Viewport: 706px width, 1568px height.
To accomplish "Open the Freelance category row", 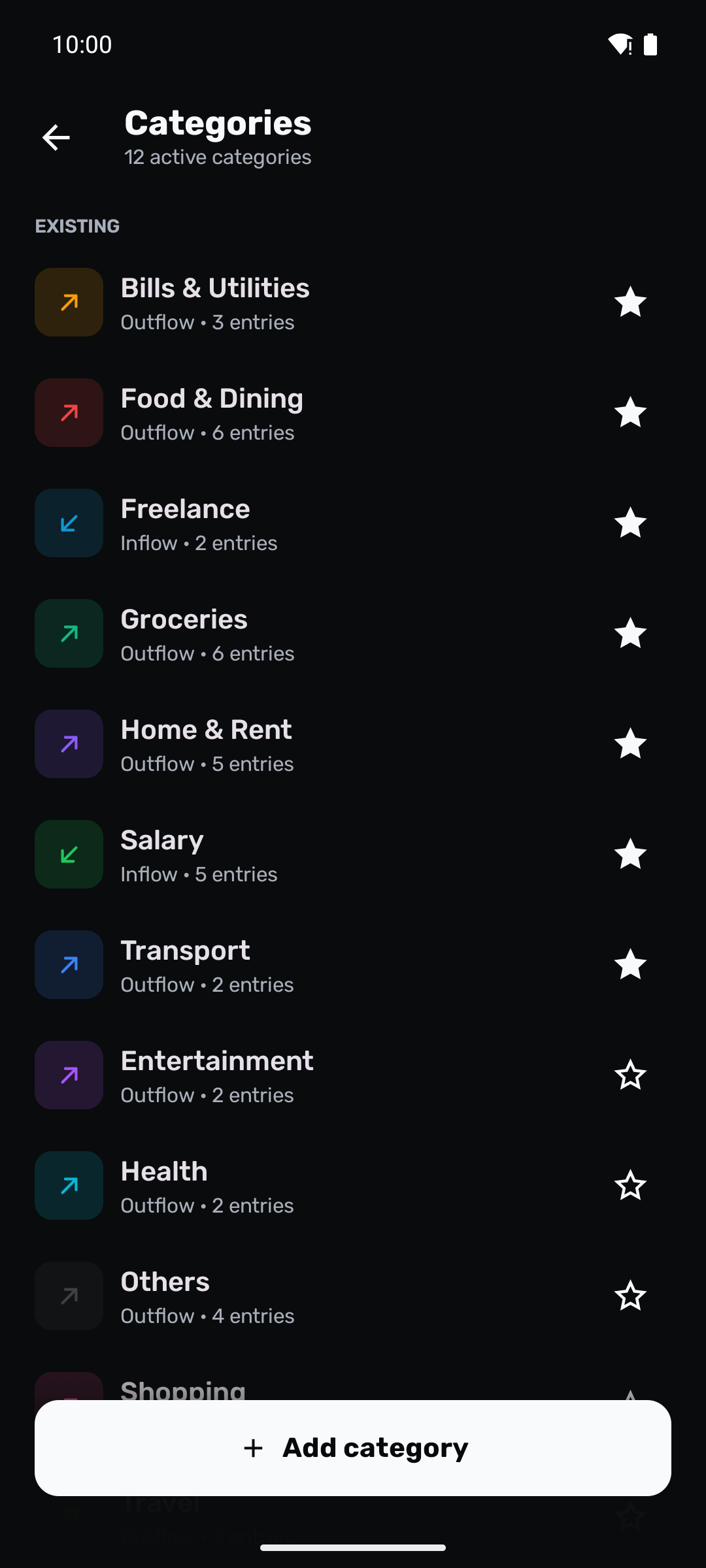I will tap(353, 523).
